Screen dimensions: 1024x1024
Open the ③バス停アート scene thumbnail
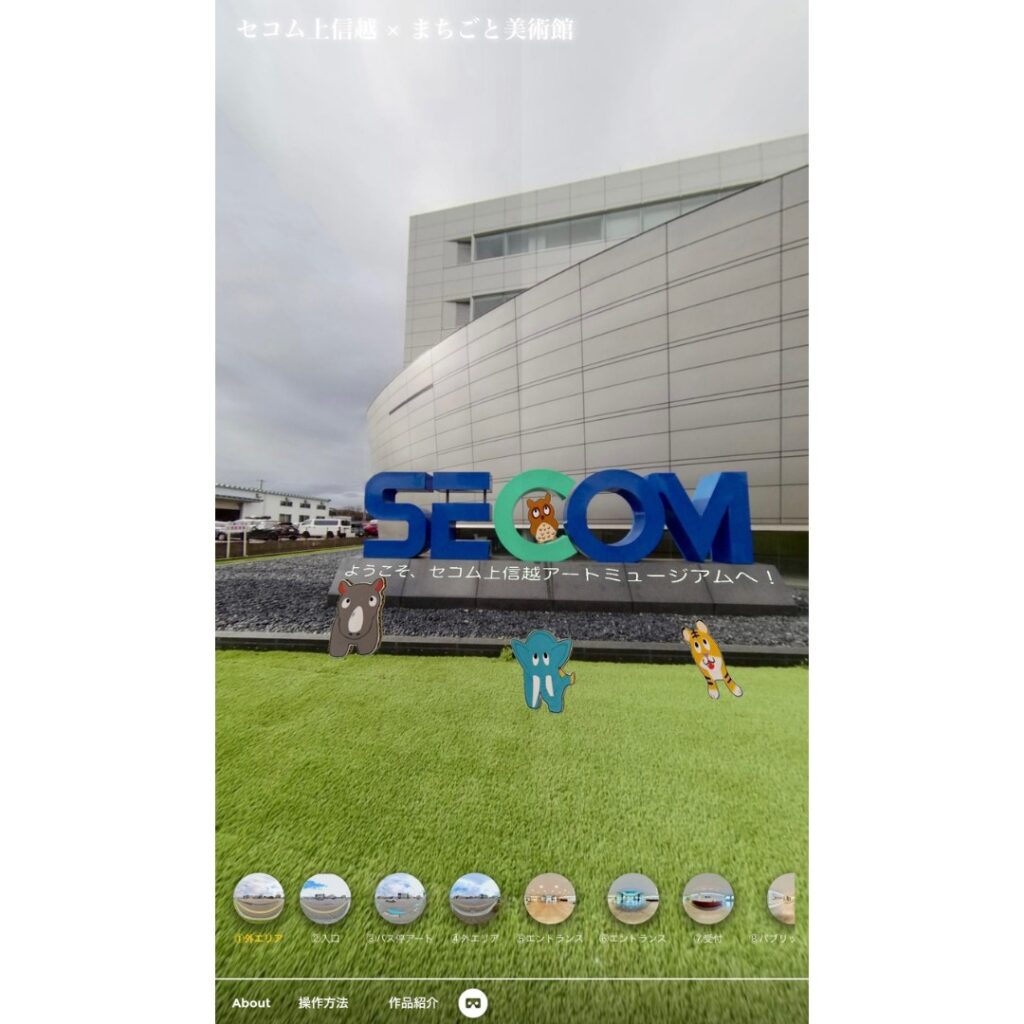(x=400, y=898)
